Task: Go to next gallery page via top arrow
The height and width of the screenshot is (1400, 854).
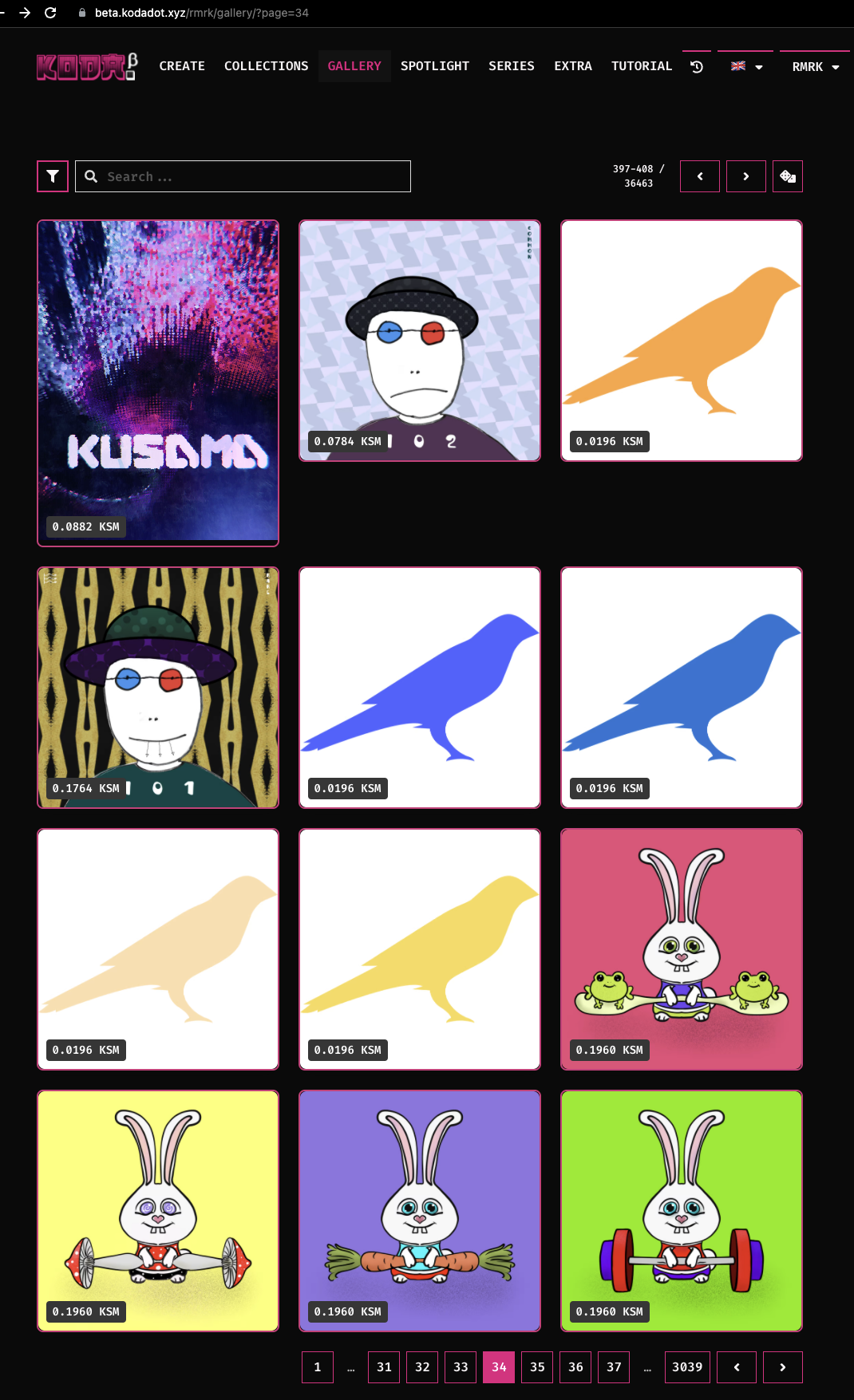Action: [x=745, y=176]
